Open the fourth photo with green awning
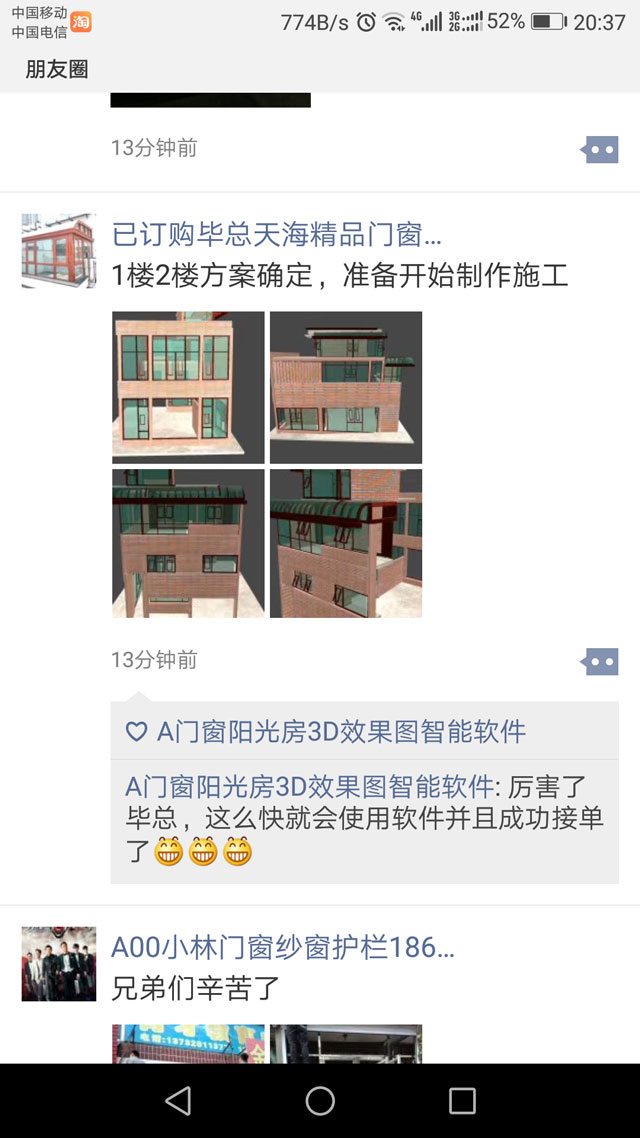The image size is (640, 1138). 346,543
